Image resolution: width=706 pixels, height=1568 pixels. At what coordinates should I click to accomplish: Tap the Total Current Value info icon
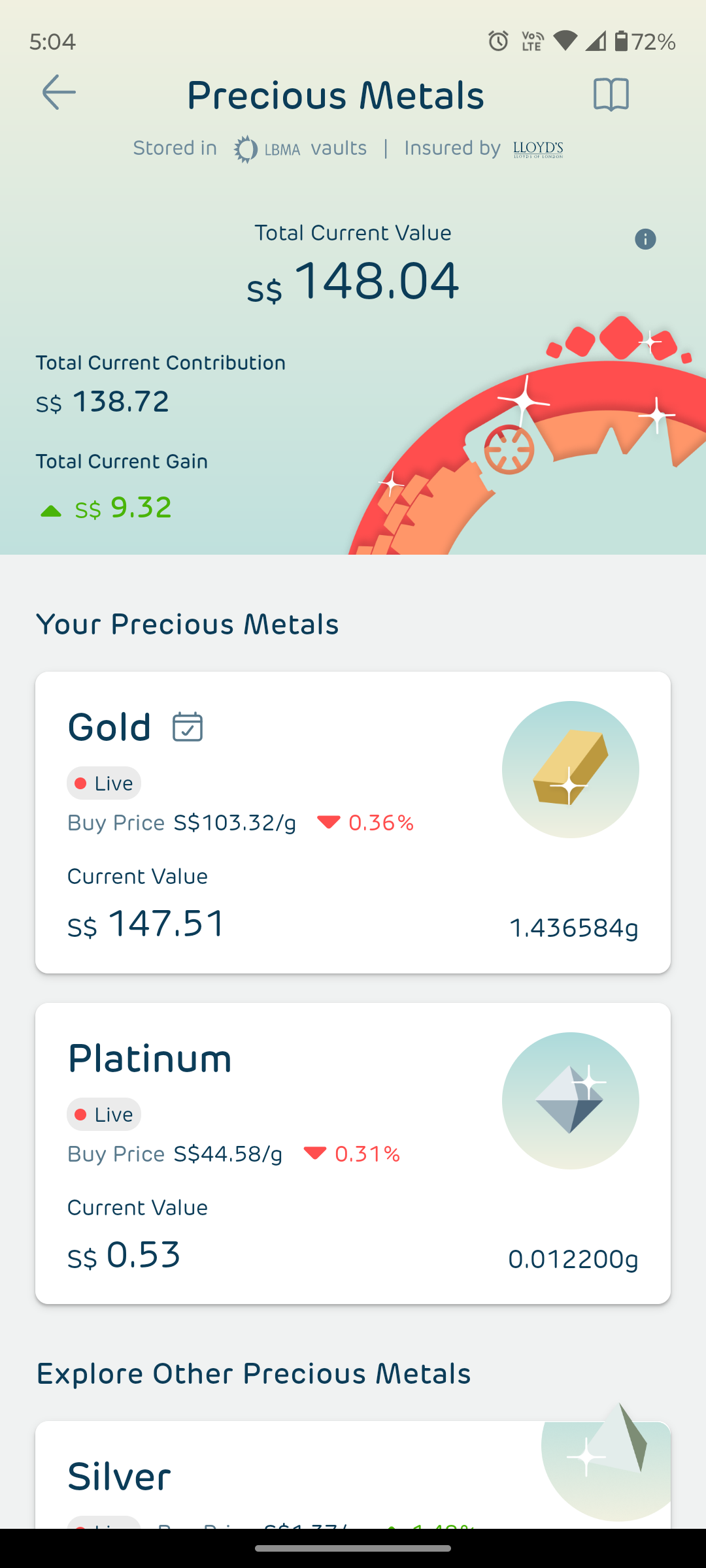[x=645, y=239]
